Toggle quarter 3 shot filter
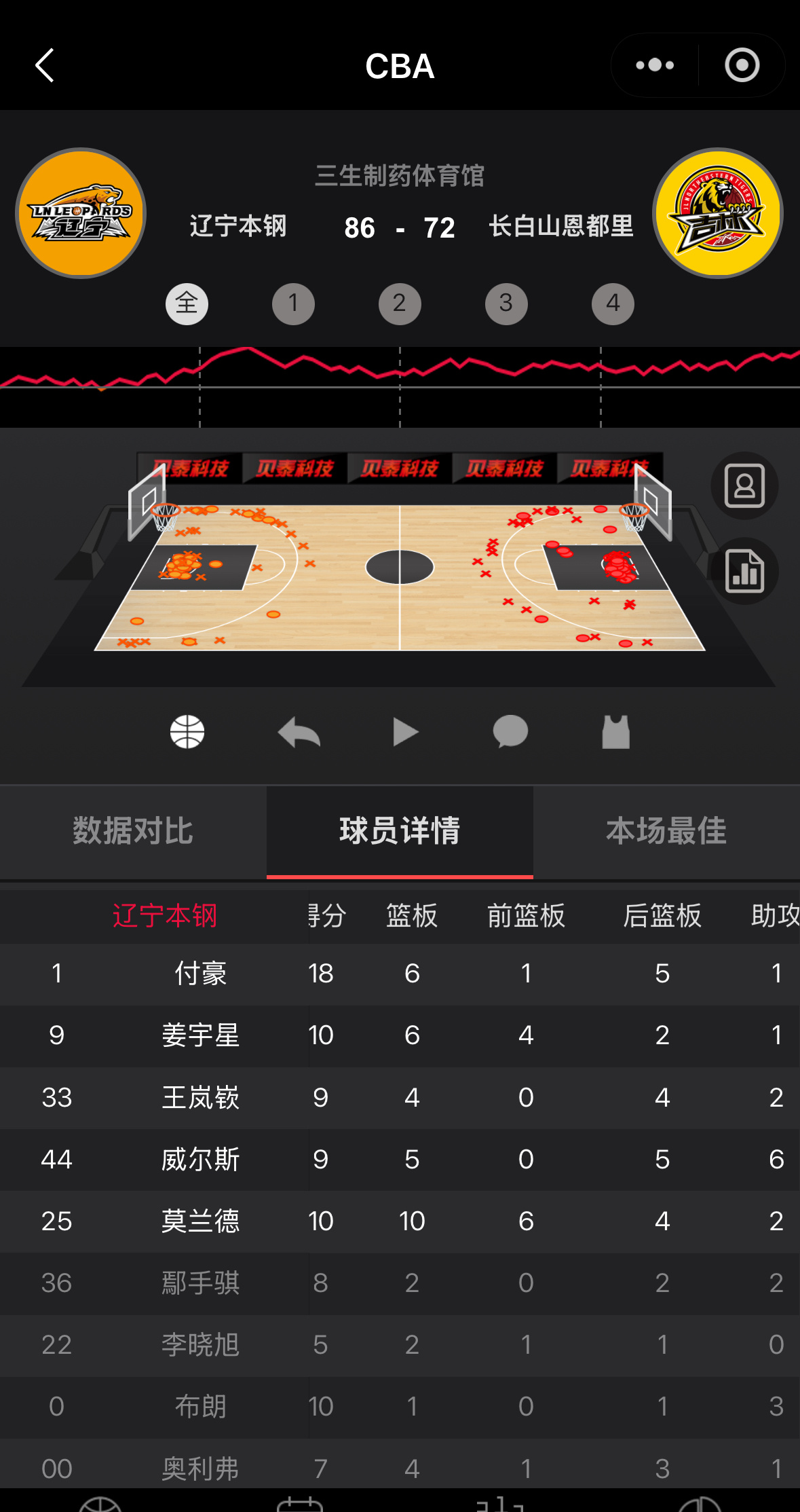Image resolution: width=800 pixels, height=1512 pixels. click(506, 303)
